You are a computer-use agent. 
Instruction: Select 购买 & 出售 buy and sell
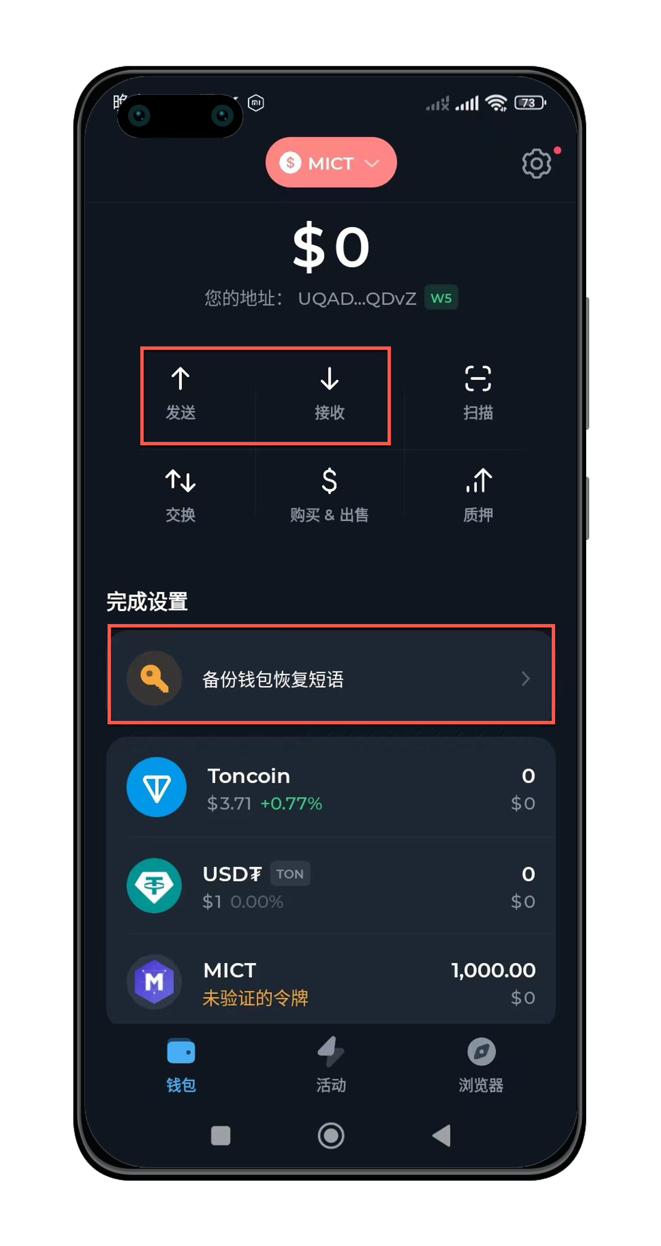click(x=329, y=495)
